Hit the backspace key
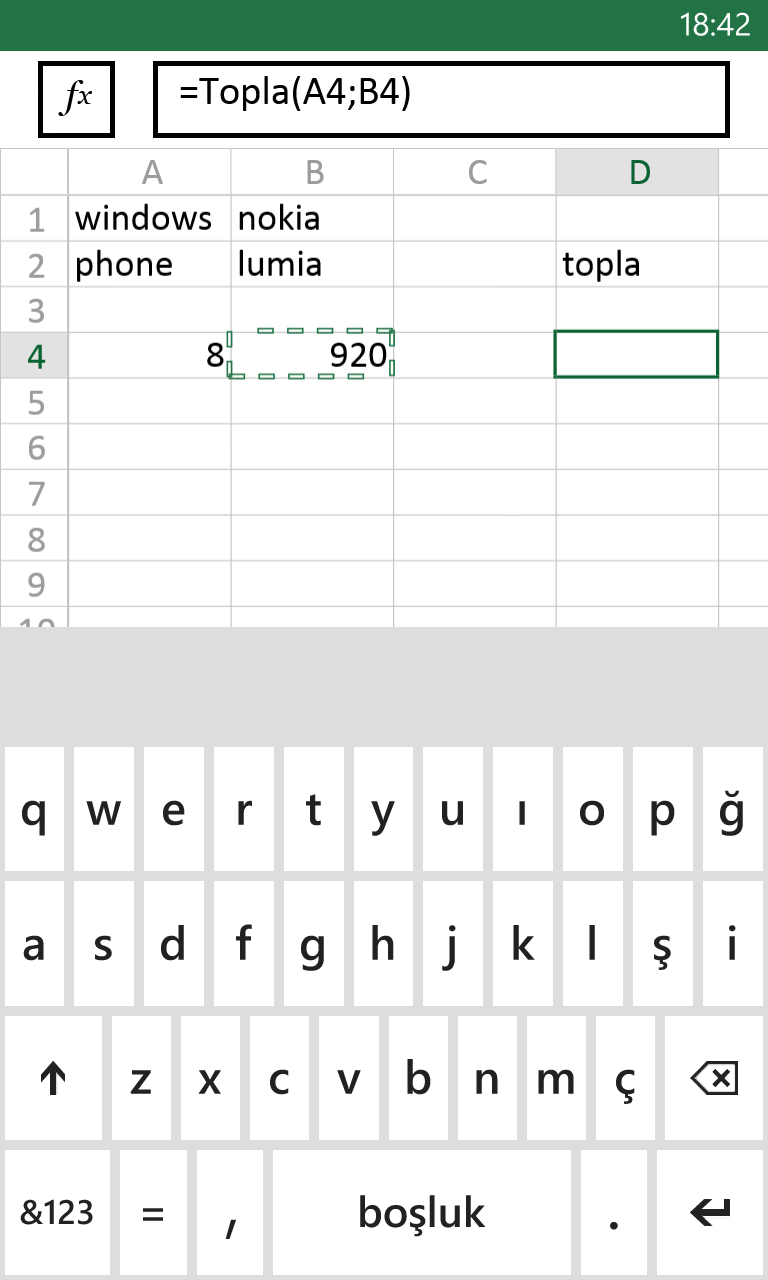This screenshot has width=768, height=1280. coord(715,1078)
